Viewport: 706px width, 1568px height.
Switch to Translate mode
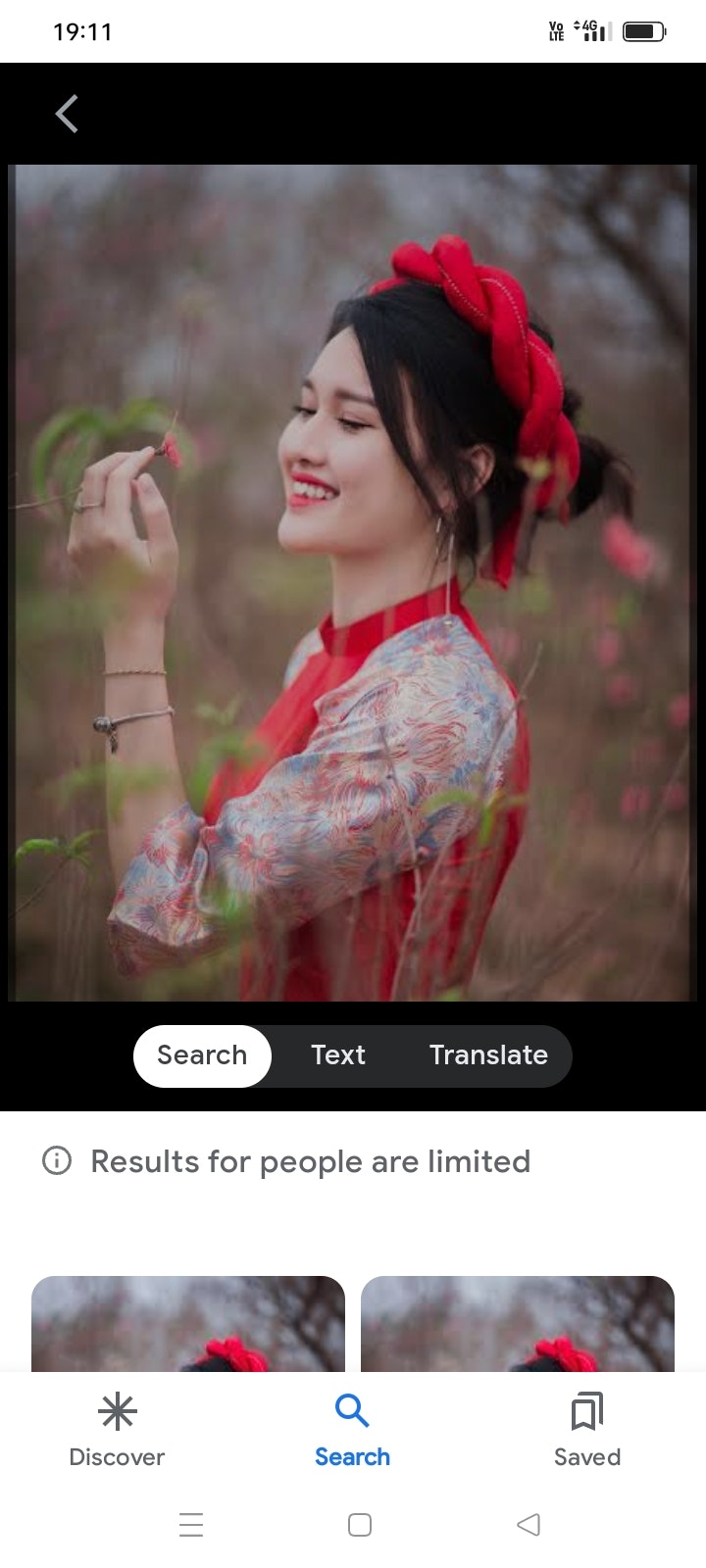tap(488, 1055)
